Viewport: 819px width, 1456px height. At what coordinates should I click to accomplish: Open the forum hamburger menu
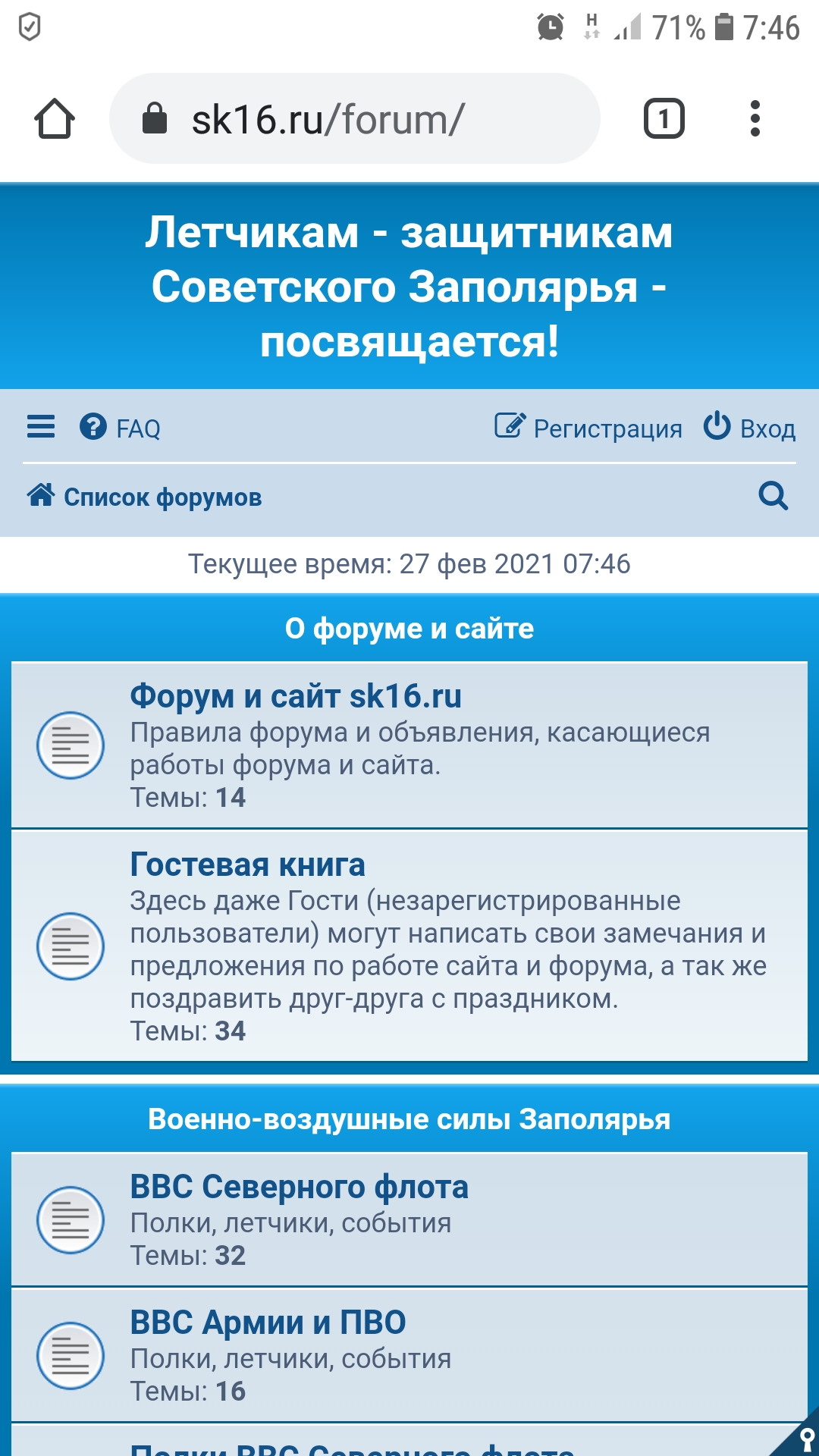[41, 427]
